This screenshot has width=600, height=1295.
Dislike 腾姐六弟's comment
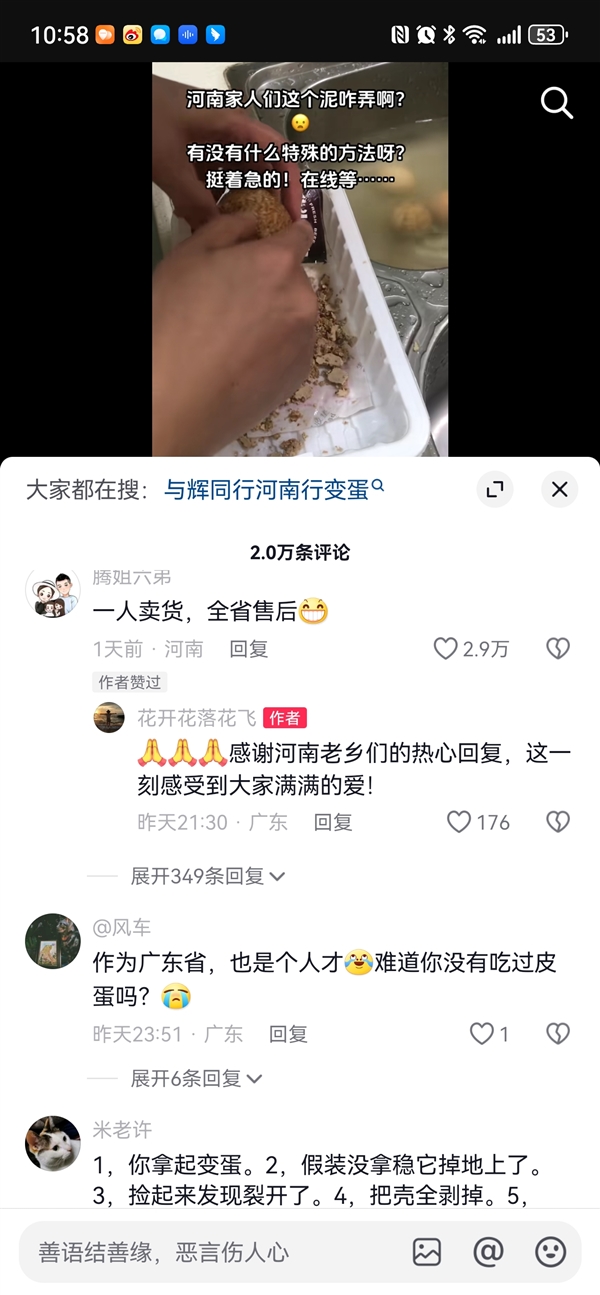pyautogui.click(x=557, y=649)
